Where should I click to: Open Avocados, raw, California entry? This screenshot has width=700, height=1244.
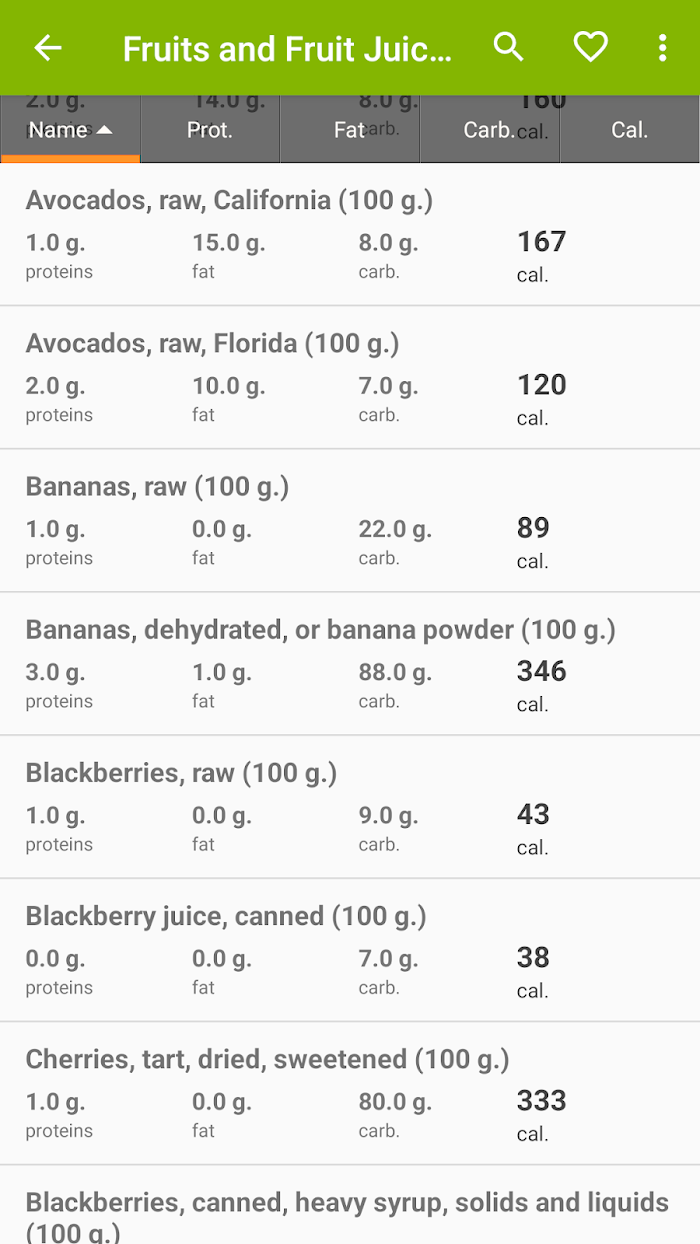[x=350, y=235]
